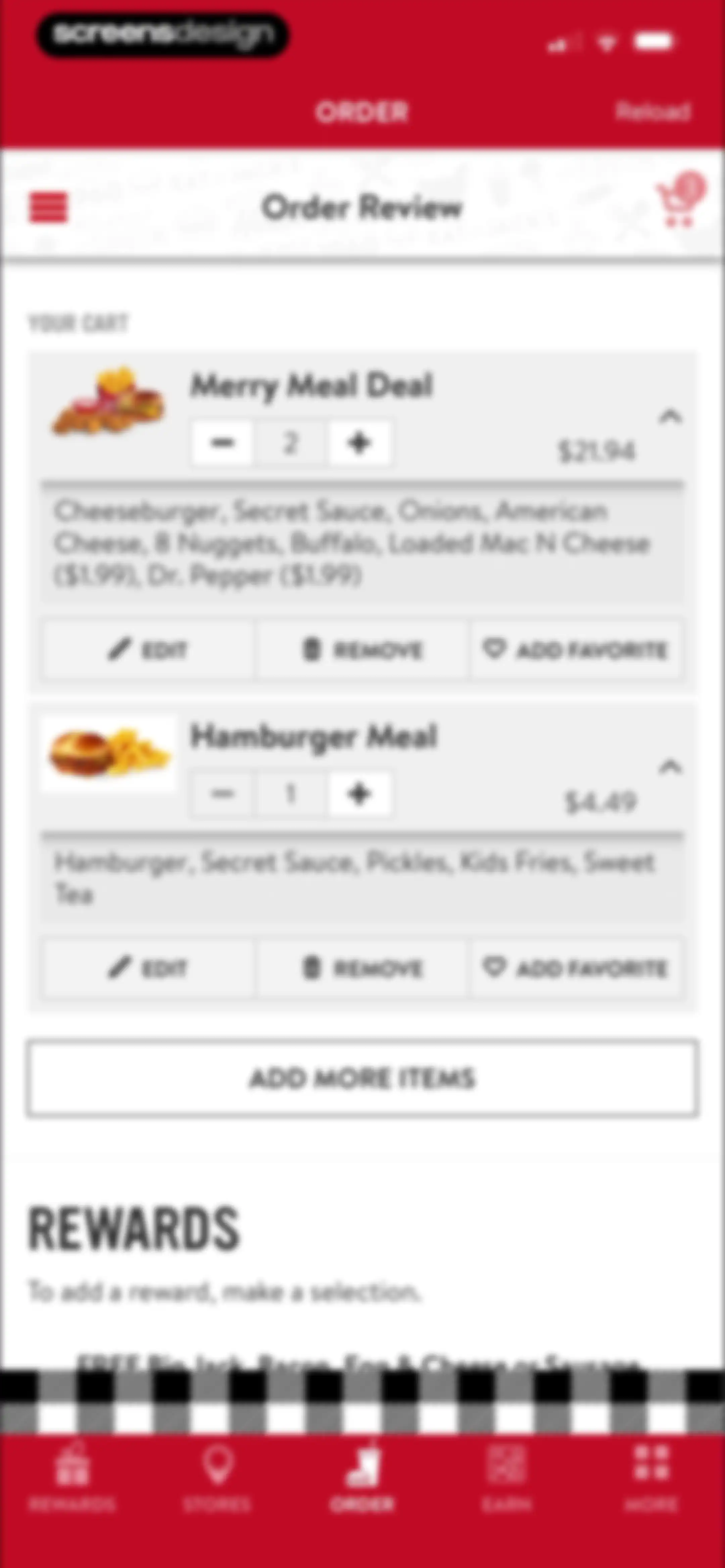Screen dimensions: 725x1568
Task: Remove the Merry Meal Deal
Action: click(x=361, y=649)
